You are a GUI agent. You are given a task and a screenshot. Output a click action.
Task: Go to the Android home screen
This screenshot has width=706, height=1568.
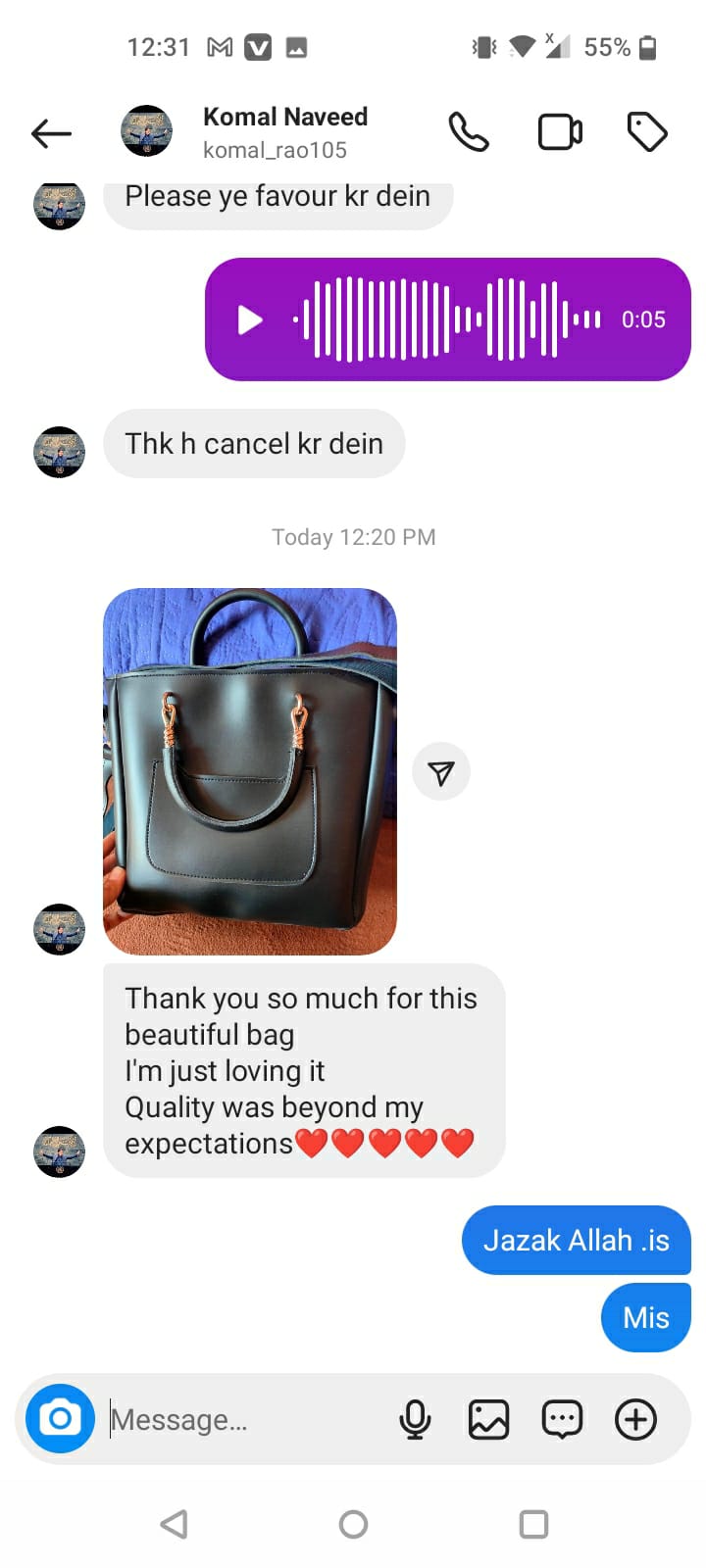click(x=353, y=1524)
